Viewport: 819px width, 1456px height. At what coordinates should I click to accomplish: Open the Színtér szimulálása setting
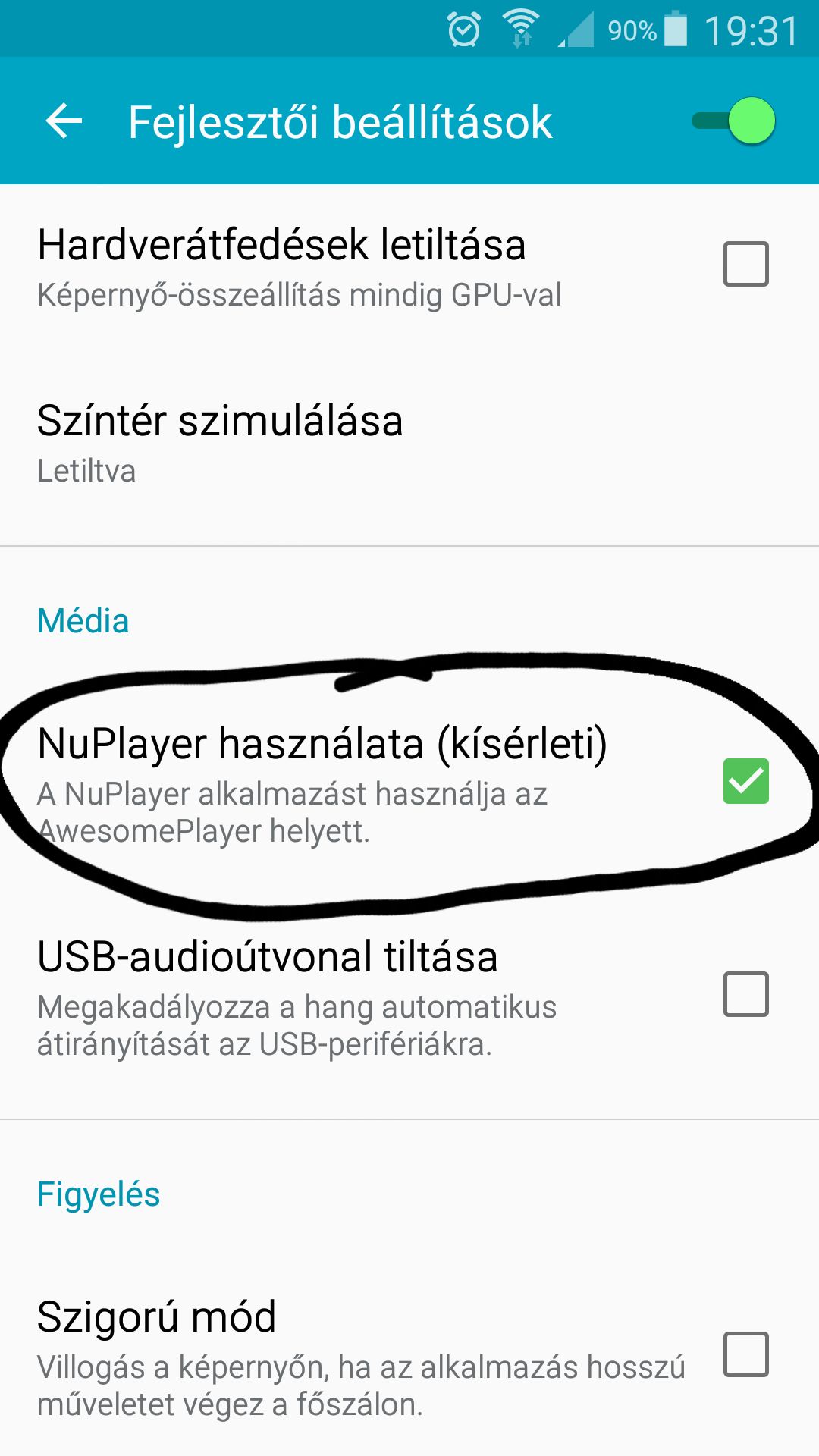pos(409,444)
